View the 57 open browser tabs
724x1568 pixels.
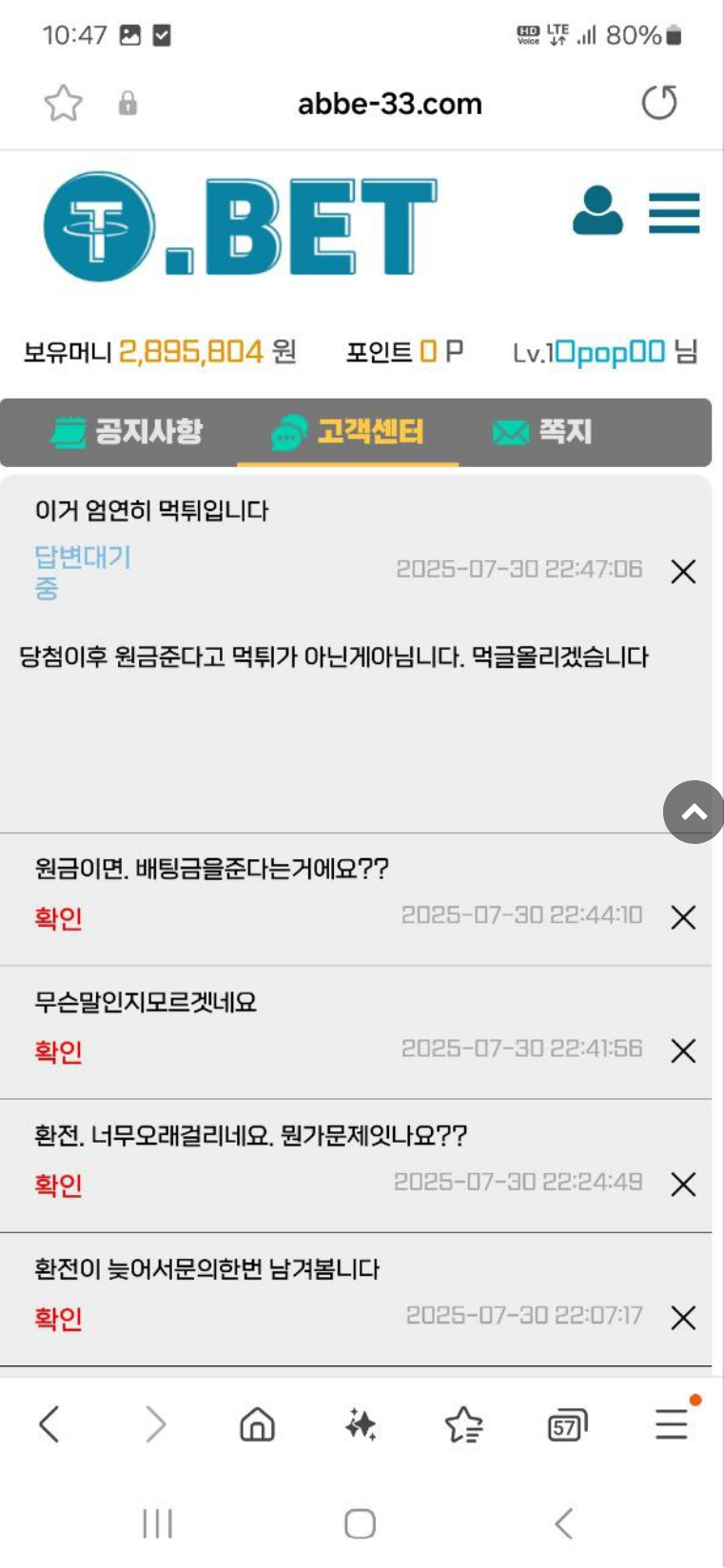567,1425
